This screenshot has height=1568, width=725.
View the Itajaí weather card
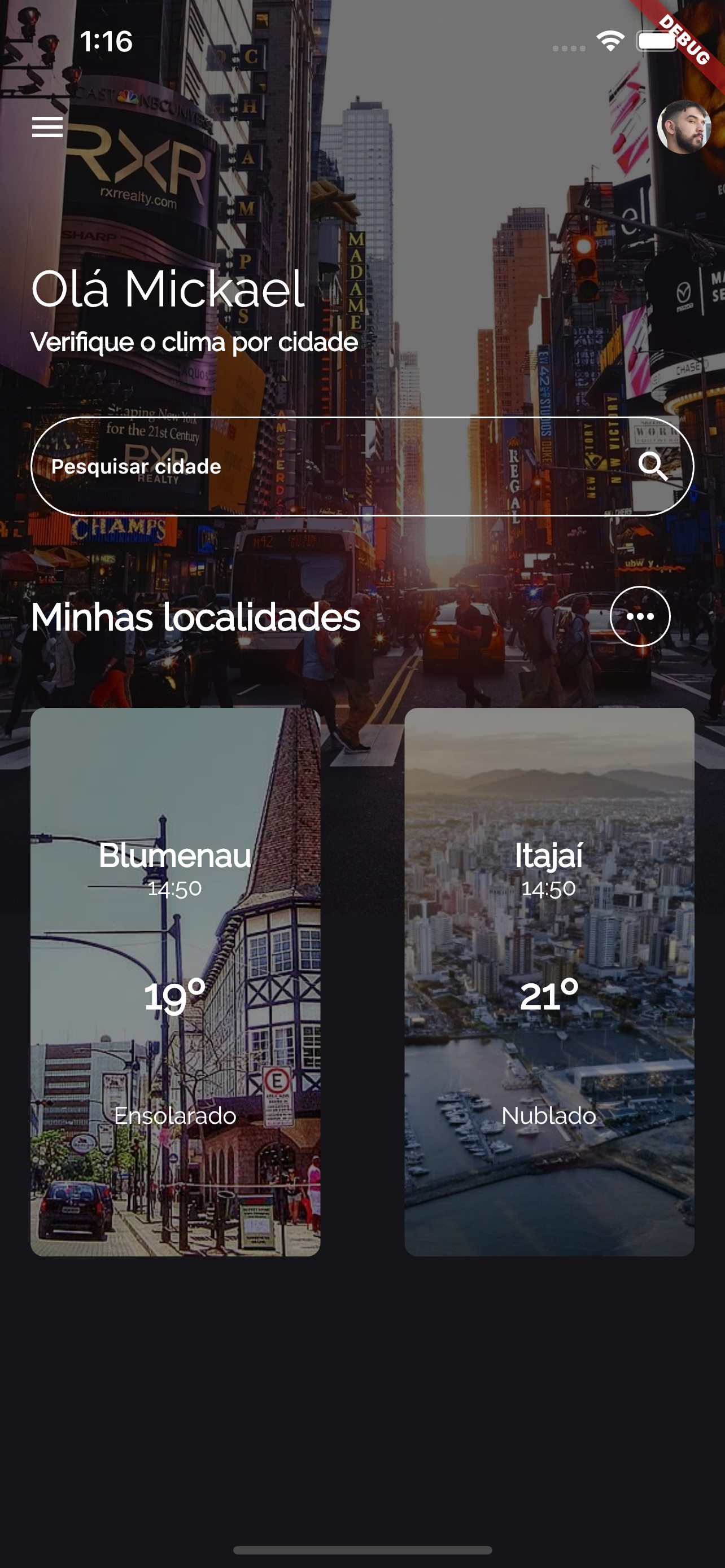(549, 981)
